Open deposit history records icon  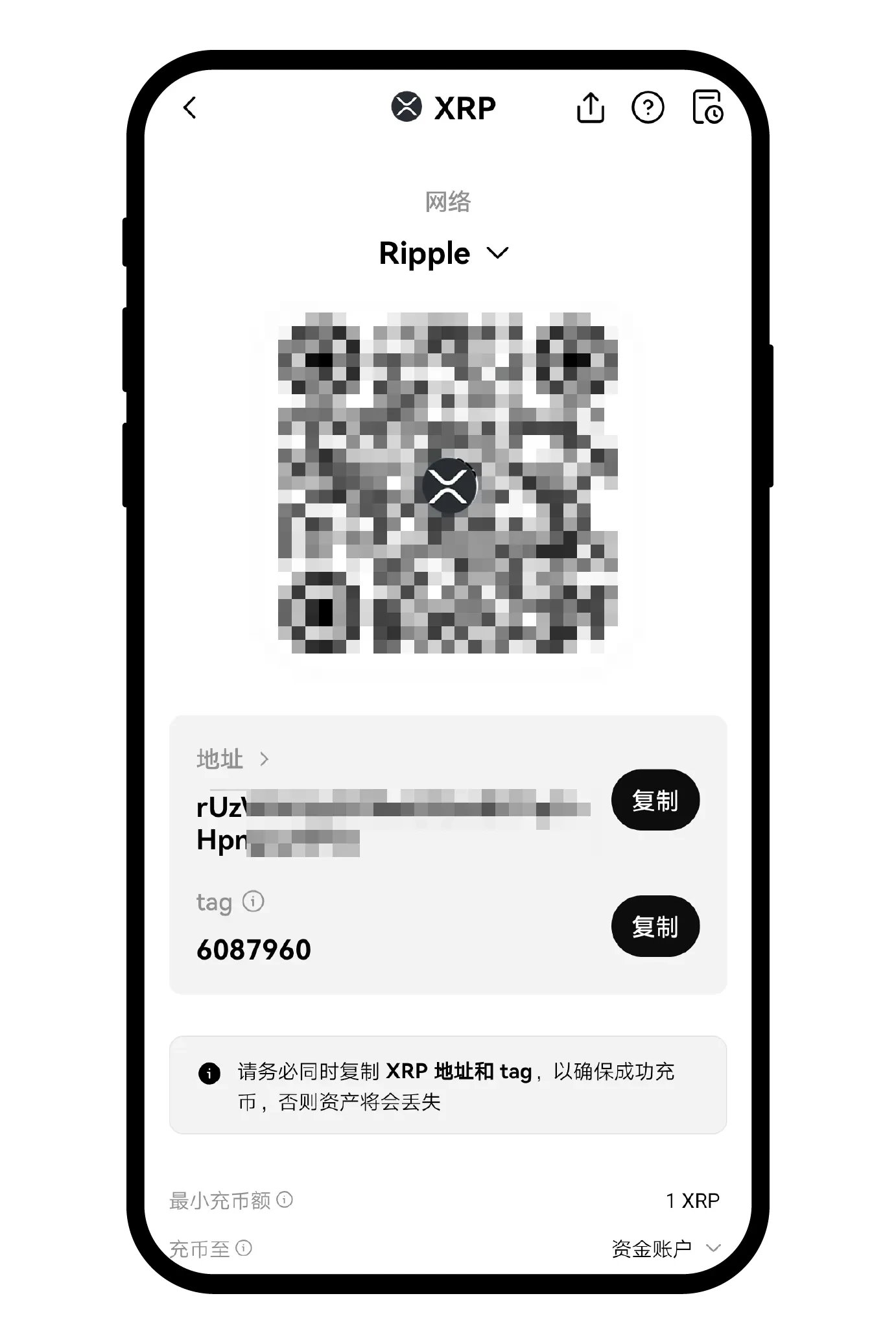tap(707, 108)
